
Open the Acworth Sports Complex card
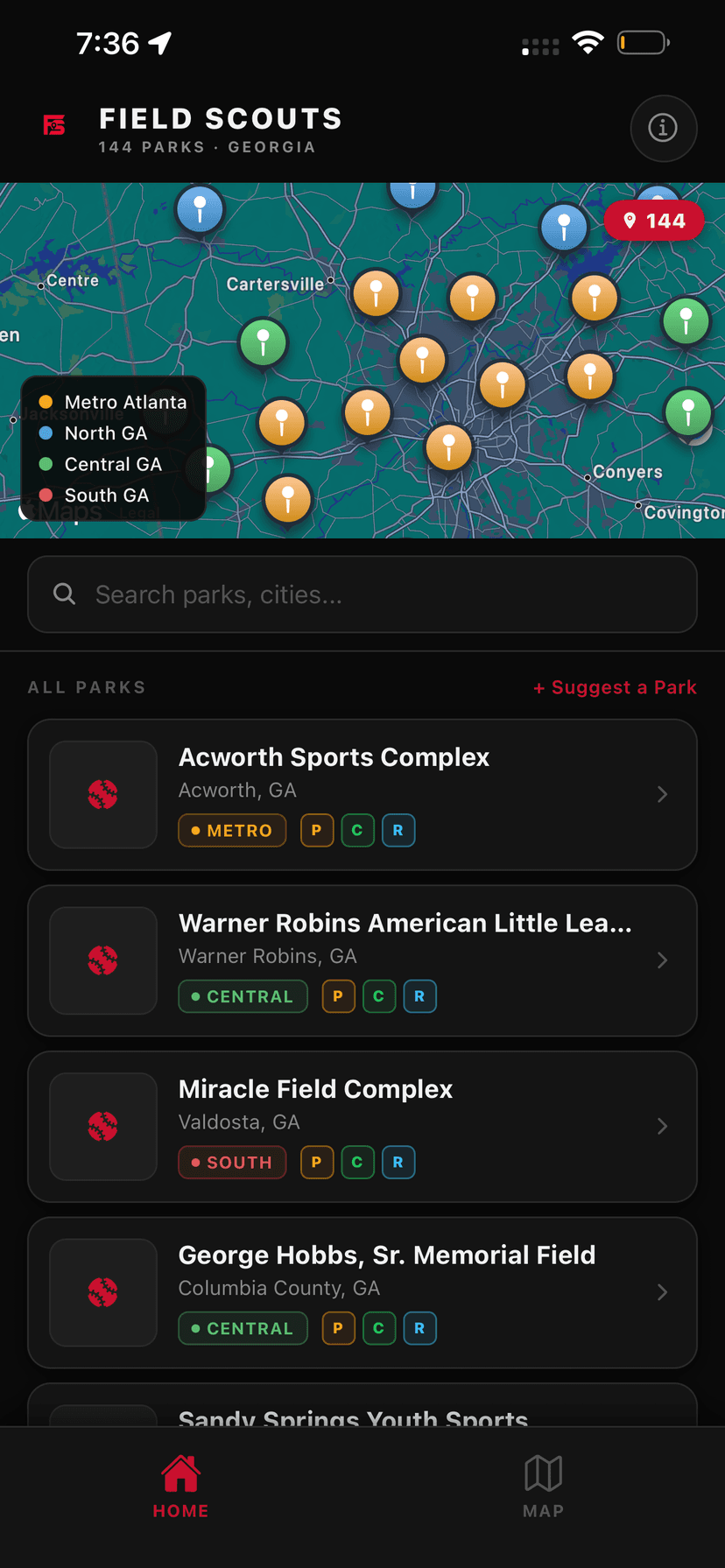pyautogui.click(x=362, y=795)
